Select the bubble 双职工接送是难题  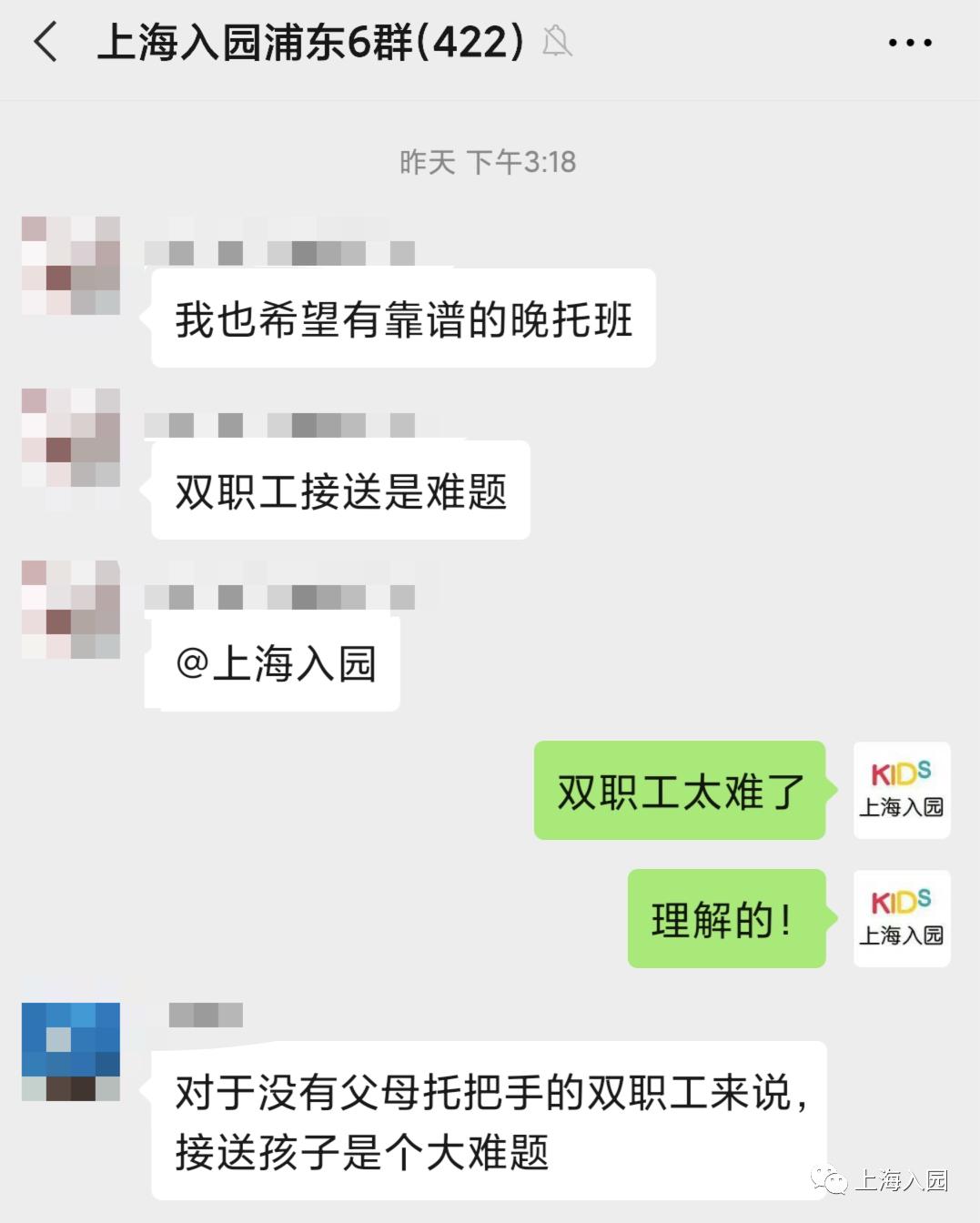pyautogui.click(x=341, y=490)
